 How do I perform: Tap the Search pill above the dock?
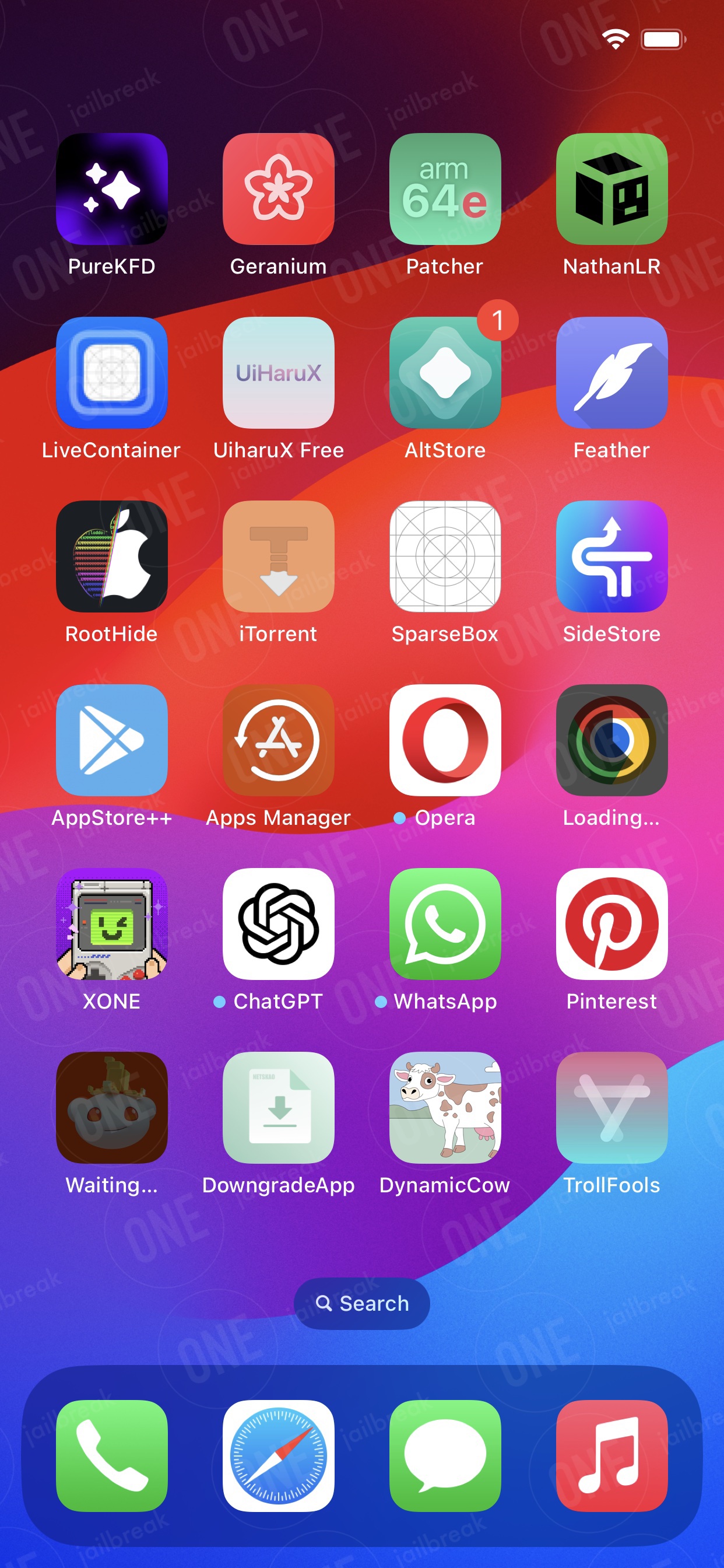coord(362,1303)
